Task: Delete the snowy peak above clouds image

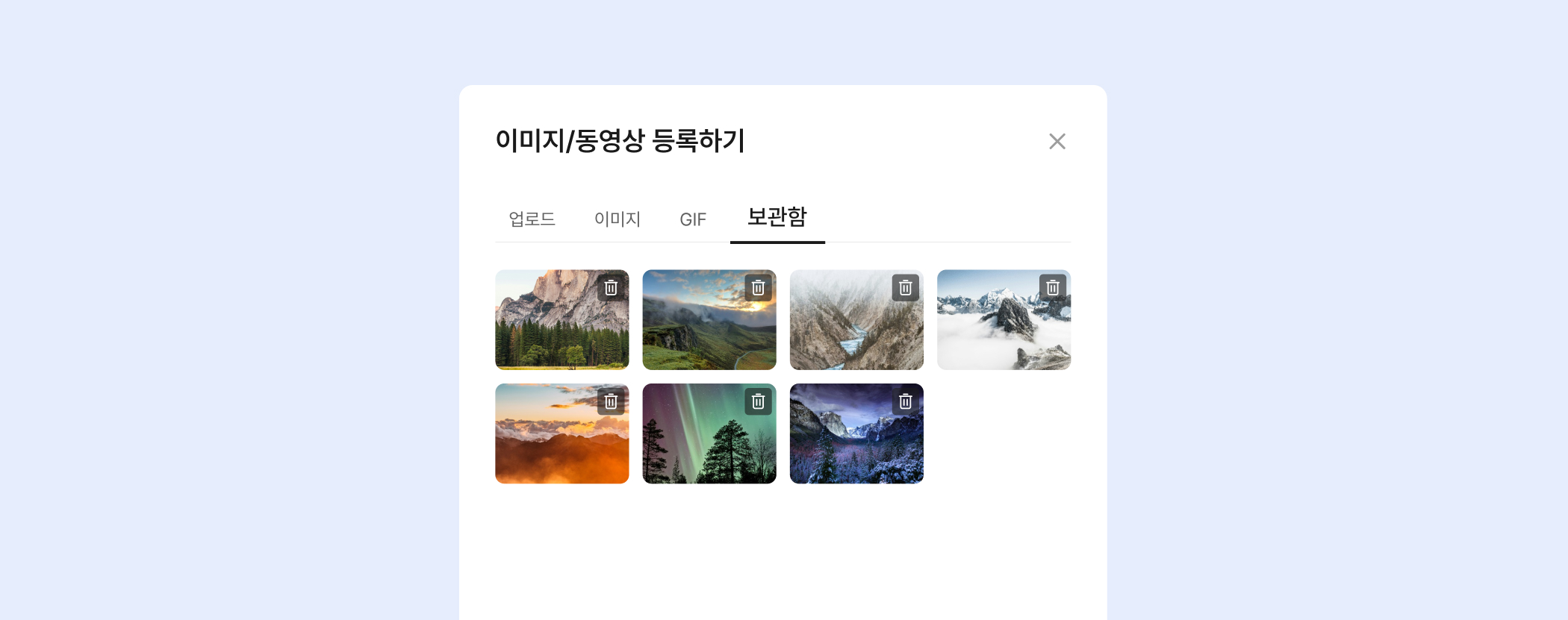Action: click(x=1052, y=288)
